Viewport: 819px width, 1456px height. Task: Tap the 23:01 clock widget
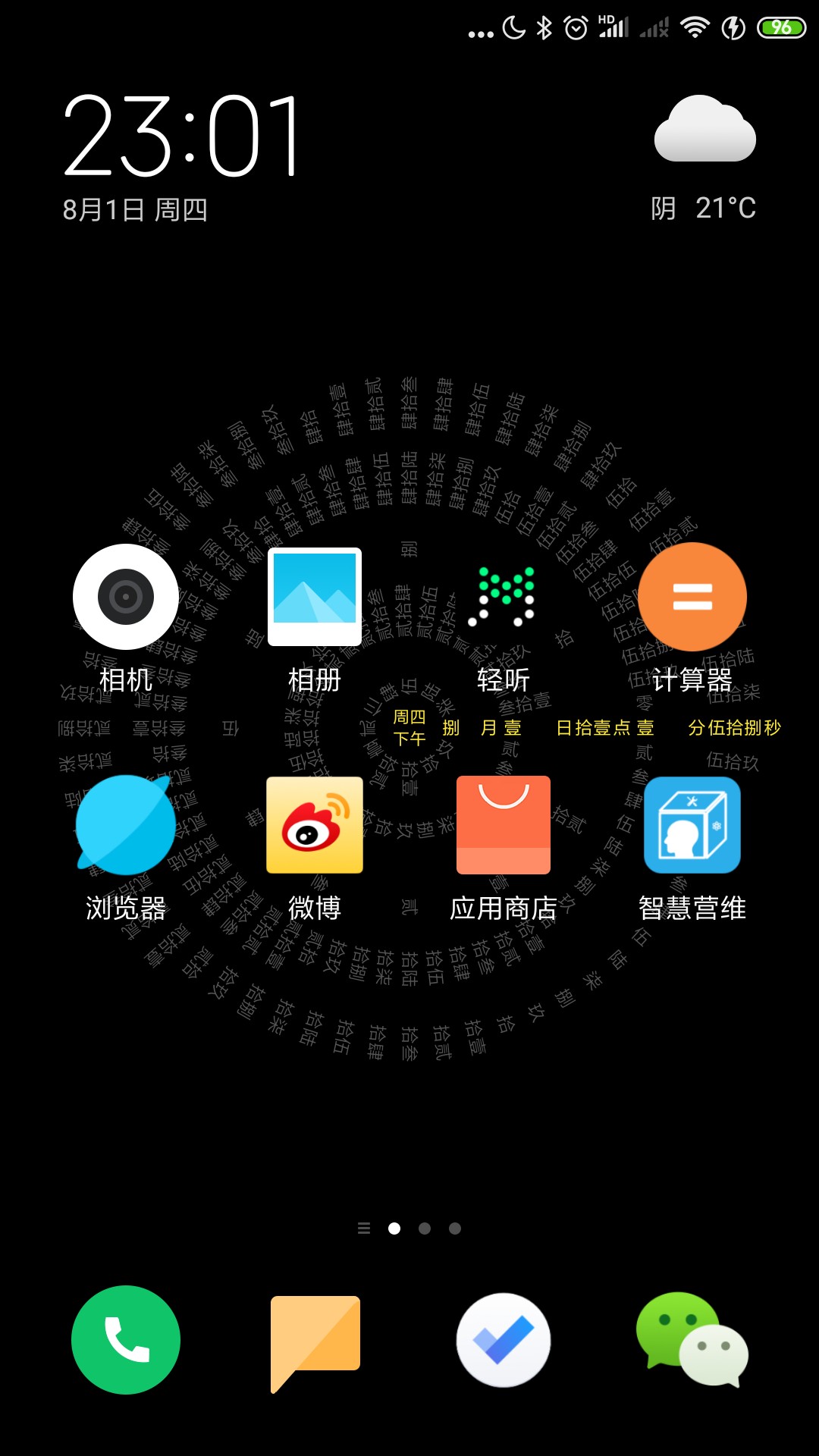coord(182,136)
